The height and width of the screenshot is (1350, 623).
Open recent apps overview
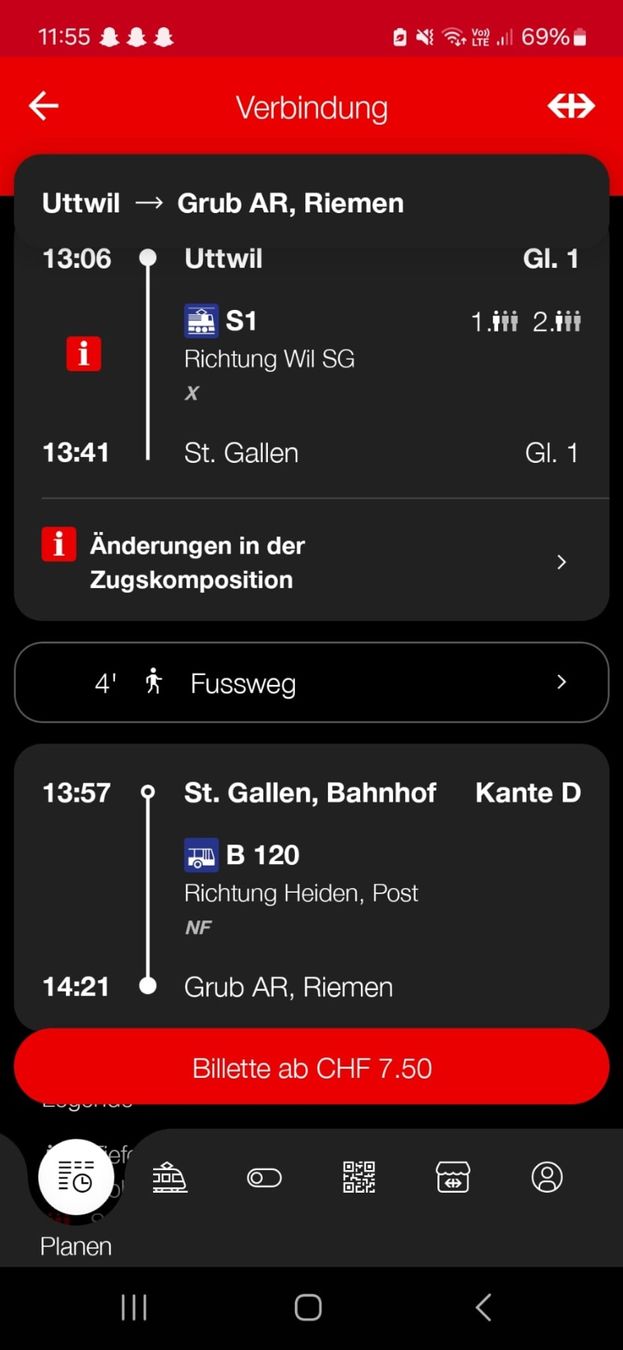click(x=134, y=1307)
